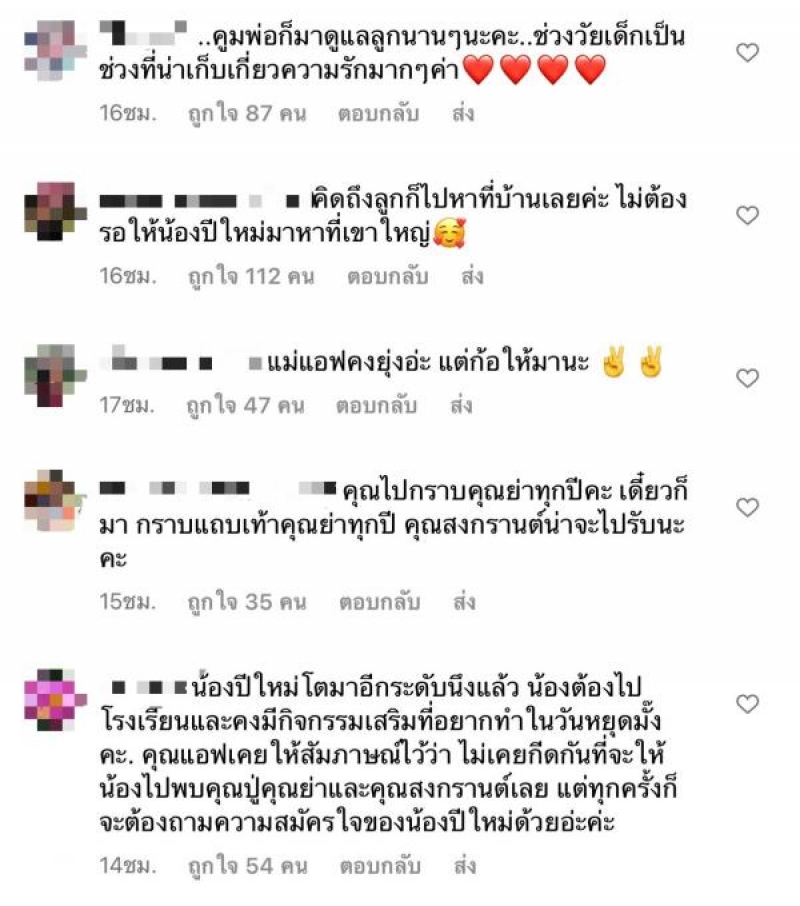The width and height of the screenshot is (800, 906).
Task: Tap ส่ง on the 47-like comment
Action: 461,406
